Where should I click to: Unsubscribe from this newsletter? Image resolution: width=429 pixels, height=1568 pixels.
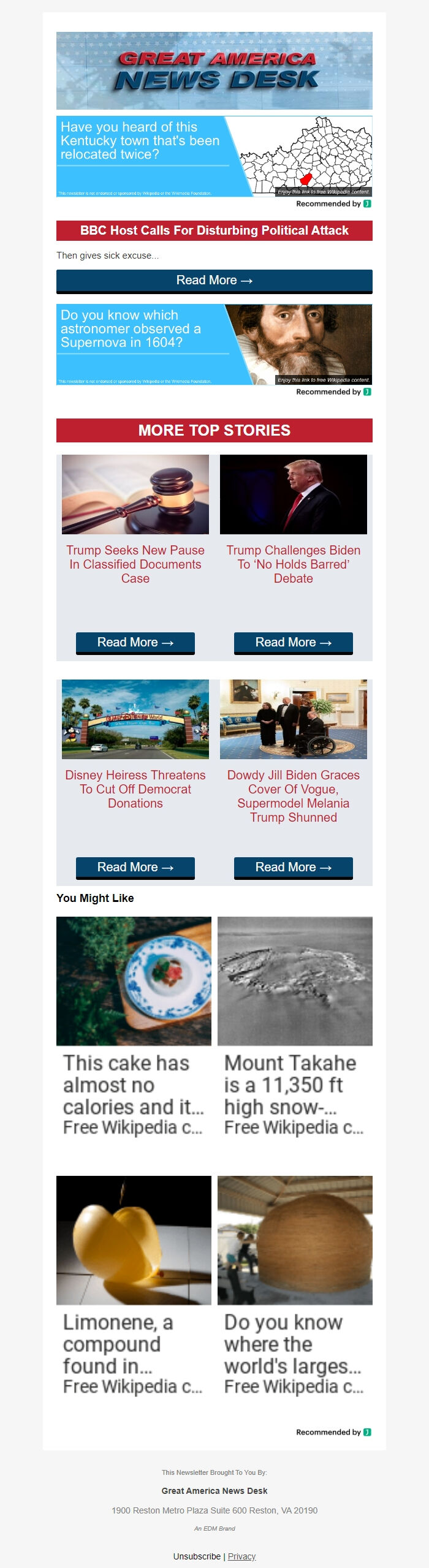(197, 1556)
